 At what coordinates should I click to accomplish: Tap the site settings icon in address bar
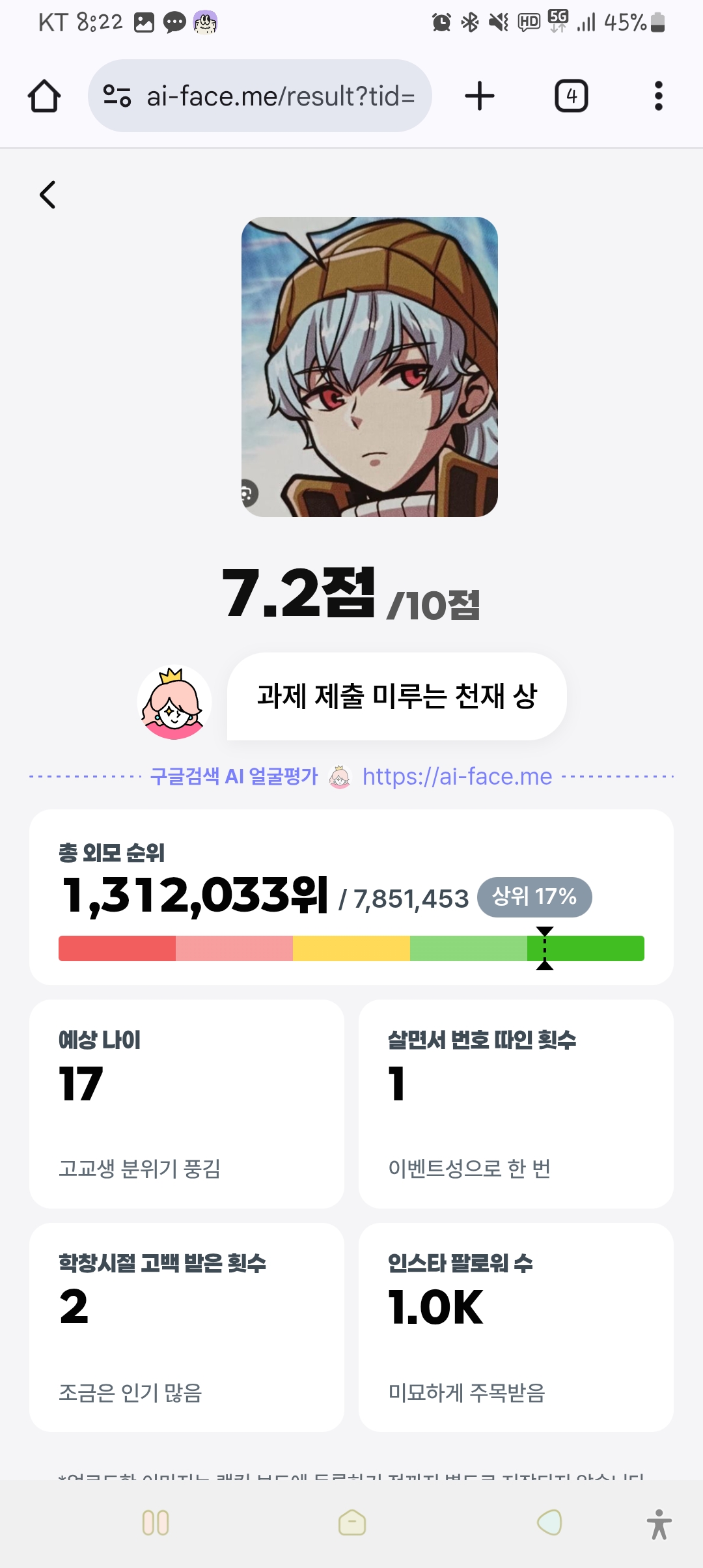coord(117,96)
